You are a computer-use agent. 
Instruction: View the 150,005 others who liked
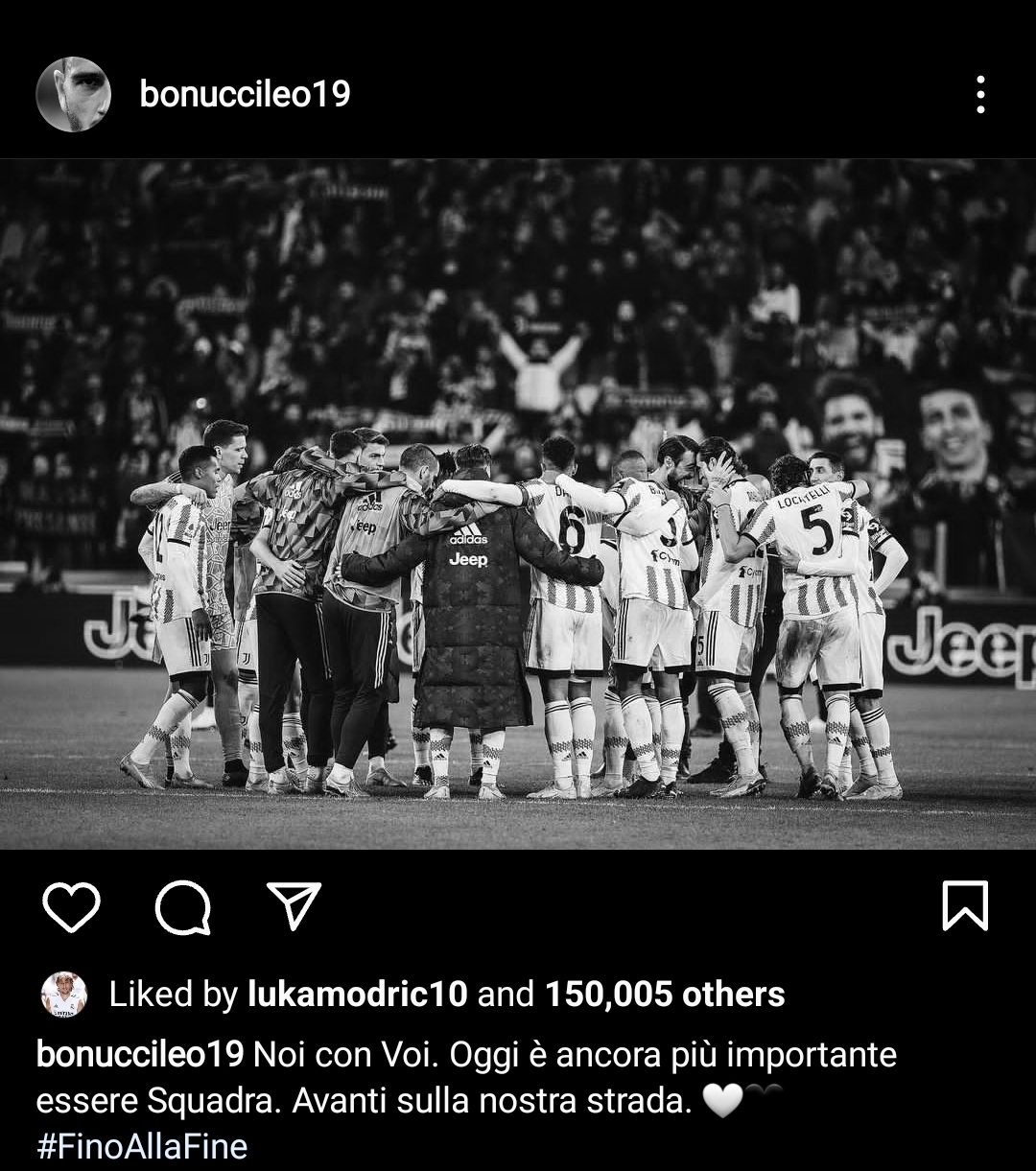pos(664,995)
